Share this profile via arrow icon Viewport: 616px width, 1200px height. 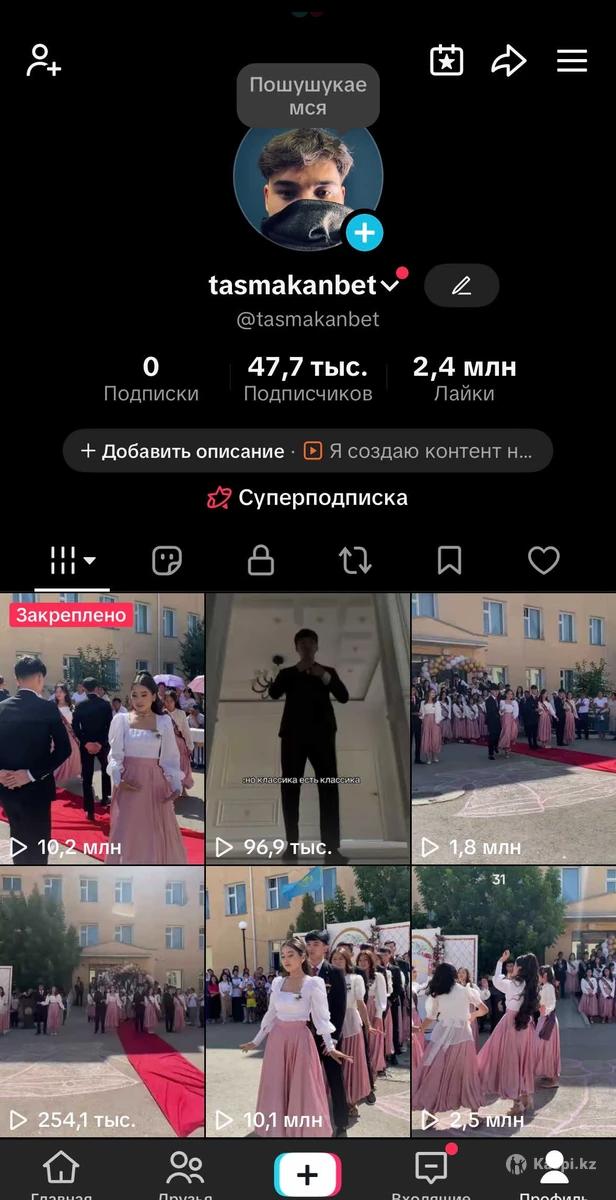[508, 61]
